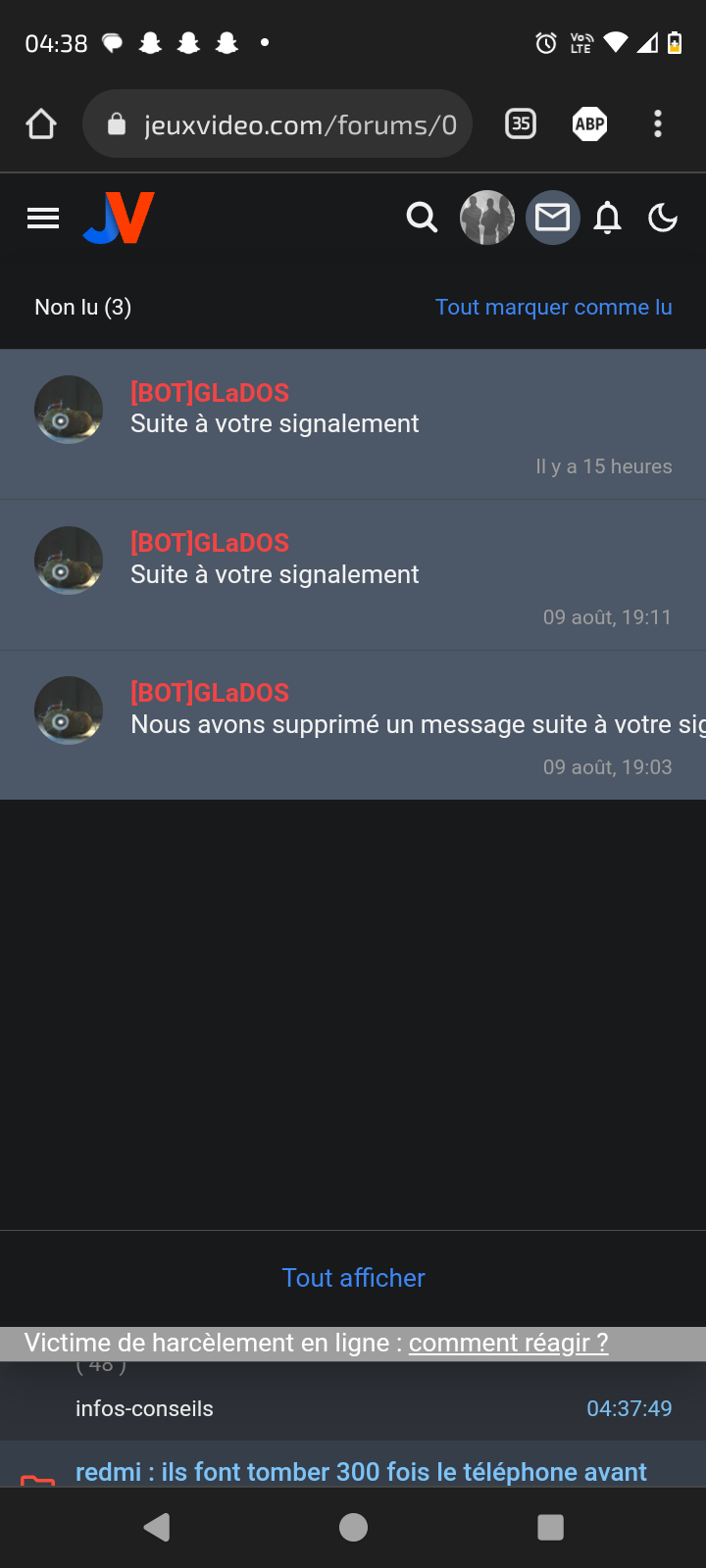The height and width of the screenshot is (1568, 706).
Task: Open the ABP extension icon
Action: click(589, 123)
